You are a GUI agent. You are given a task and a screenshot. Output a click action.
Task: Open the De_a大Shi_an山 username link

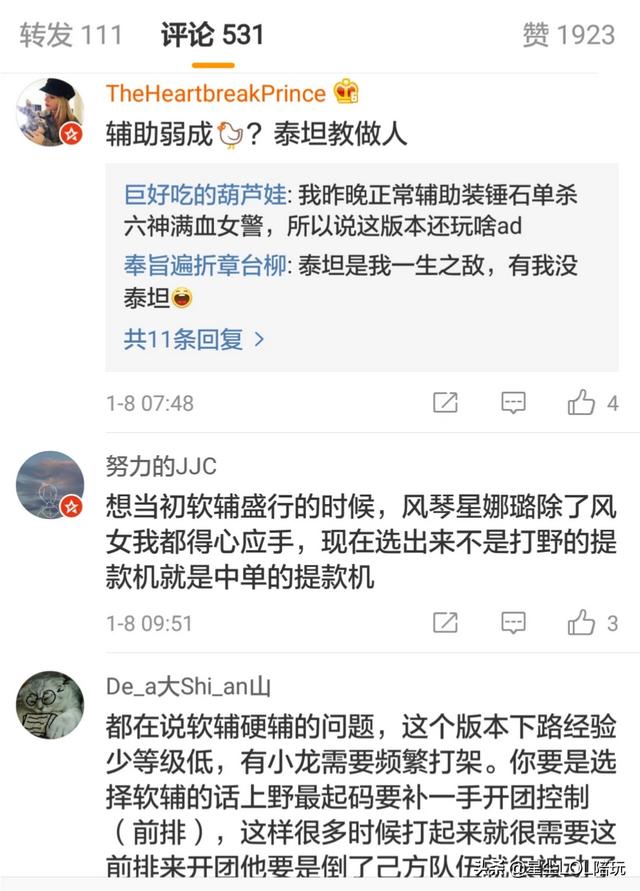click(189, 687)
